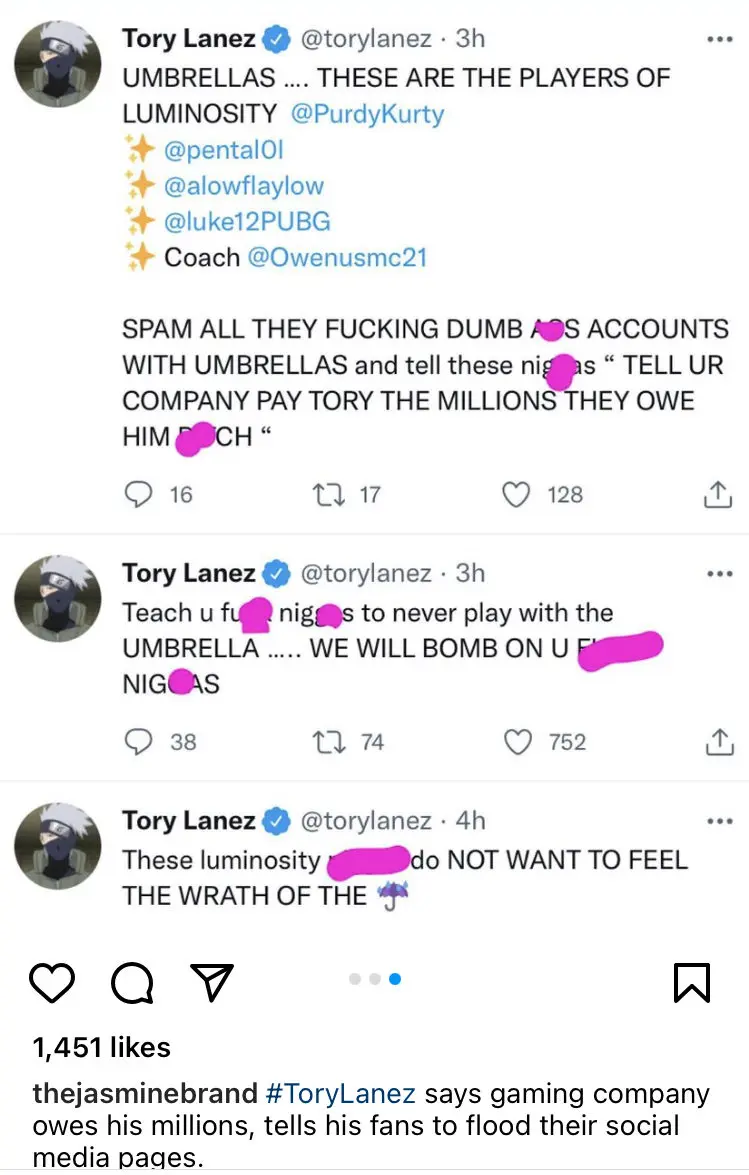View the list of 1,451 likes
This screenshot has width=749, height=1175.
coord(101,1047)
